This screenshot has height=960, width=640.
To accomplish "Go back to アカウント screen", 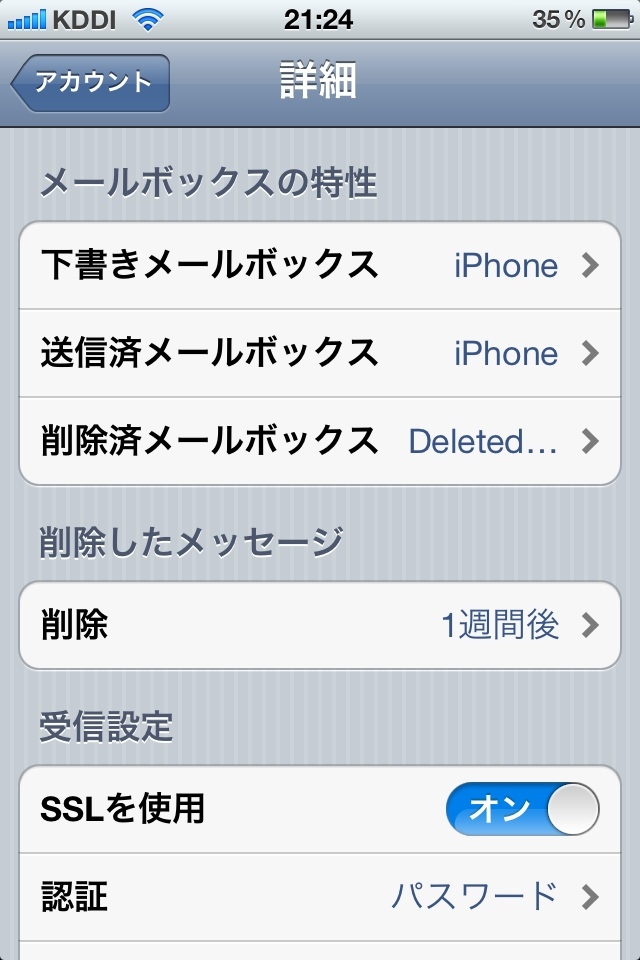I will tap(91, 82).
